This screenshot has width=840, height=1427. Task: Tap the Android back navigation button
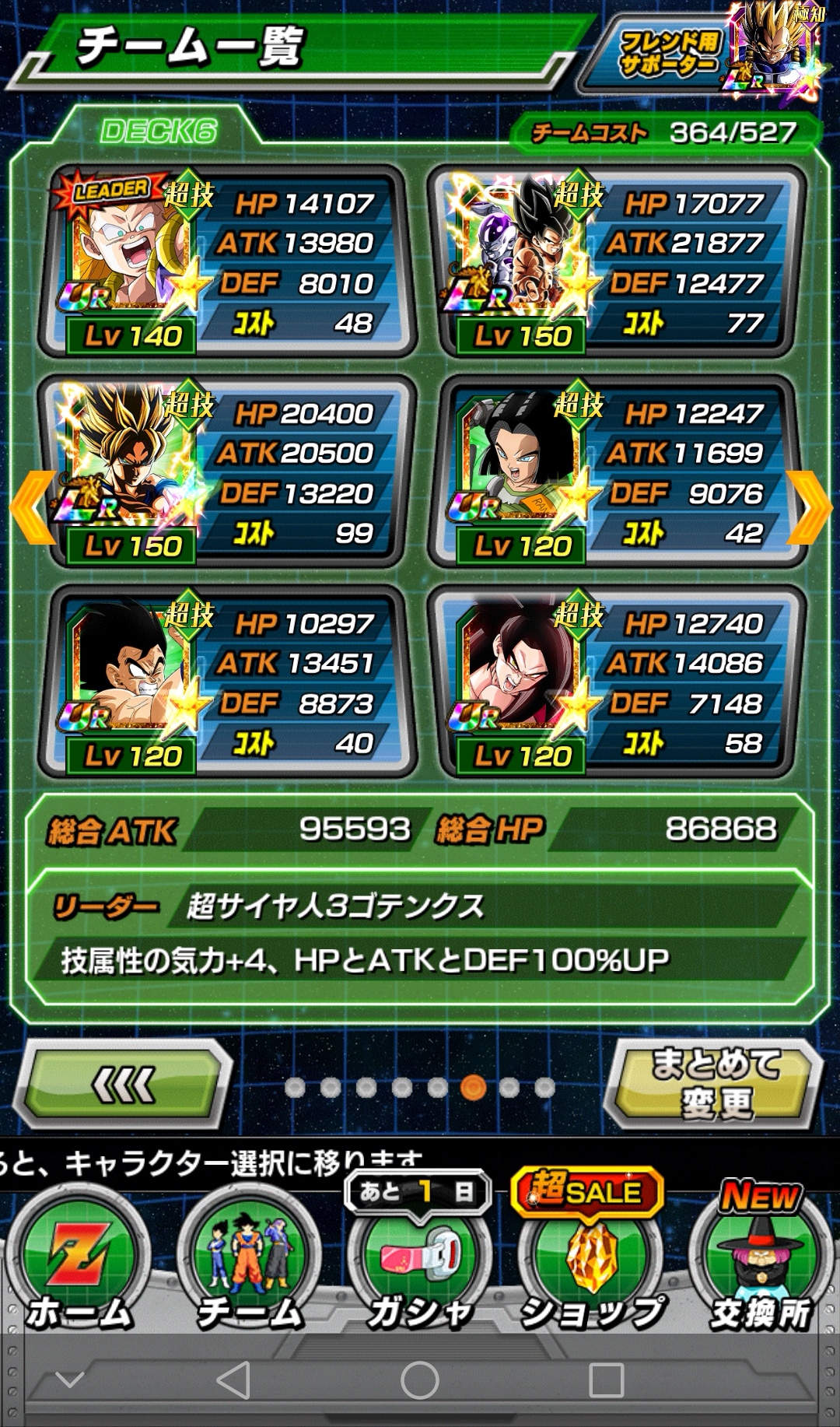click(x=233, y=1380)
